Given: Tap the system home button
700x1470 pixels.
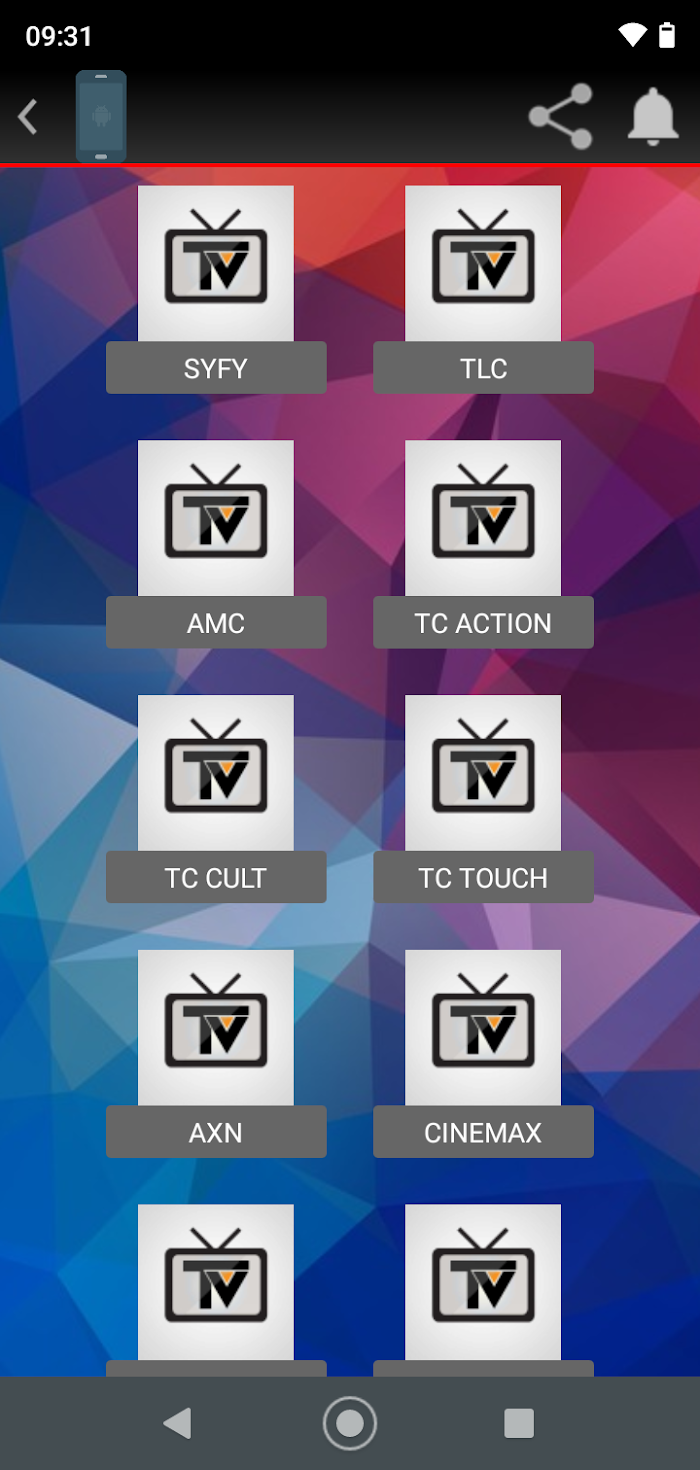Looking at the screenshot, I should (x=350, y=1423).
